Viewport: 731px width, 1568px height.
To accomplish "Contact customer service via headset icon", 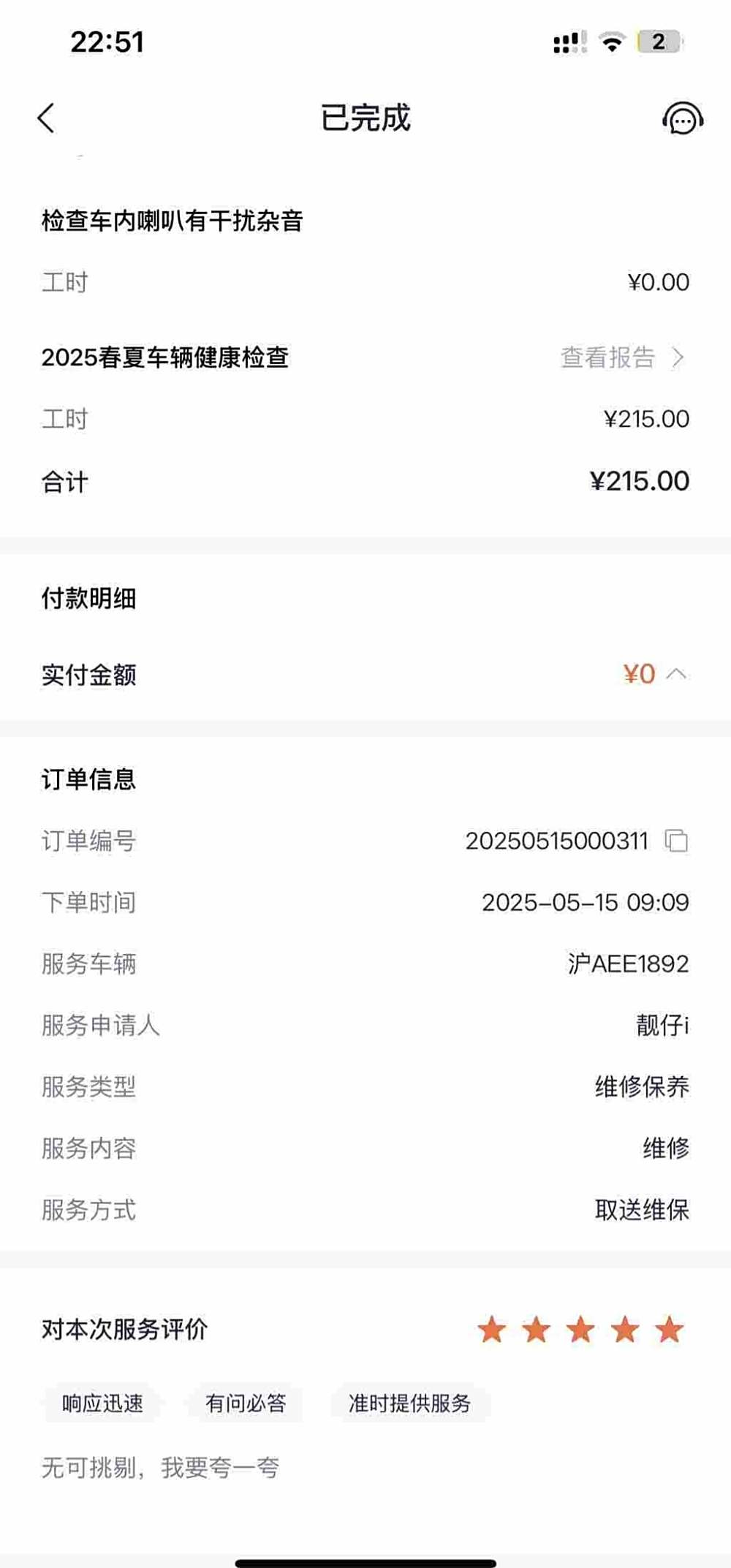I will coord(682,118).
